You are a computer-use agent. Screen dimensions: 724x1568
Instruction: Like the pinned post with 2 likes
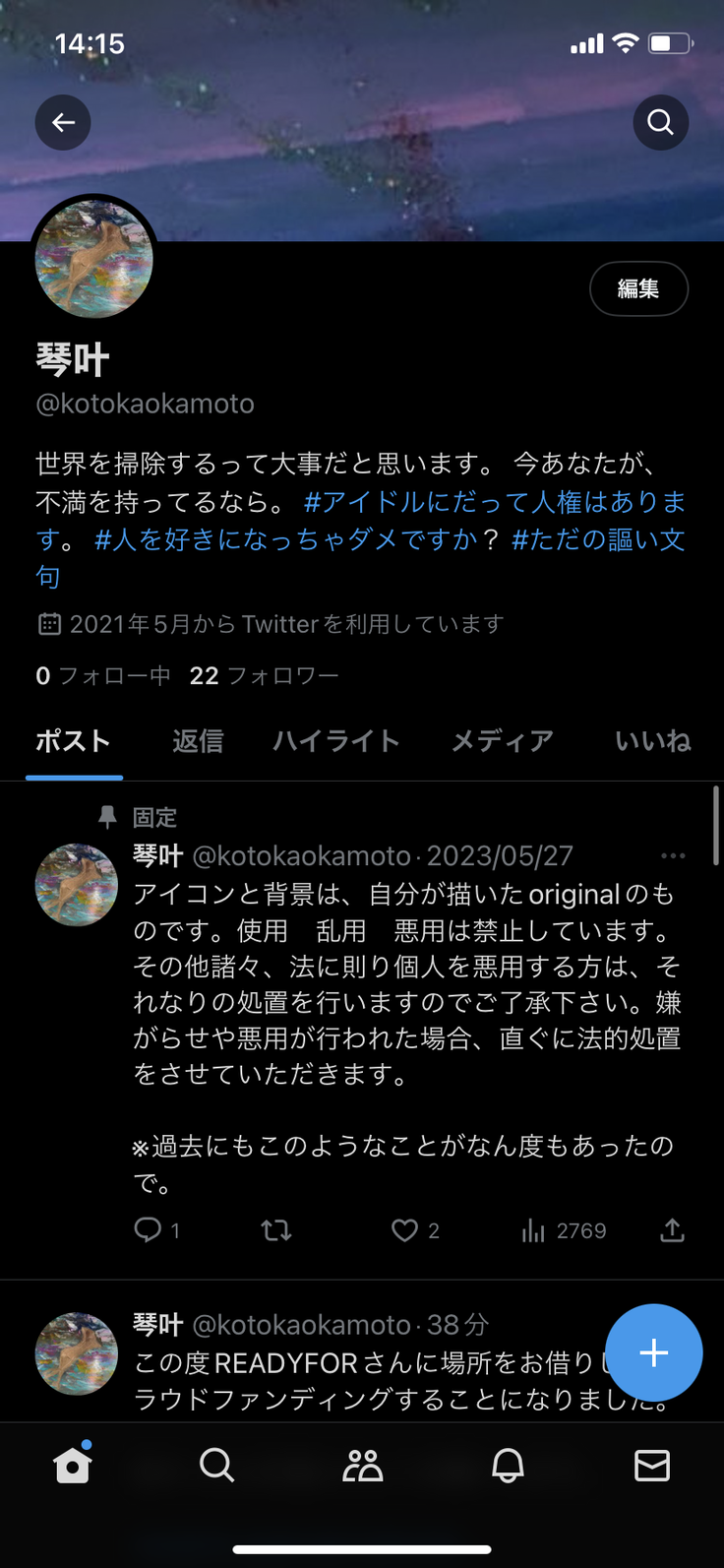(x=405, y=1230)
